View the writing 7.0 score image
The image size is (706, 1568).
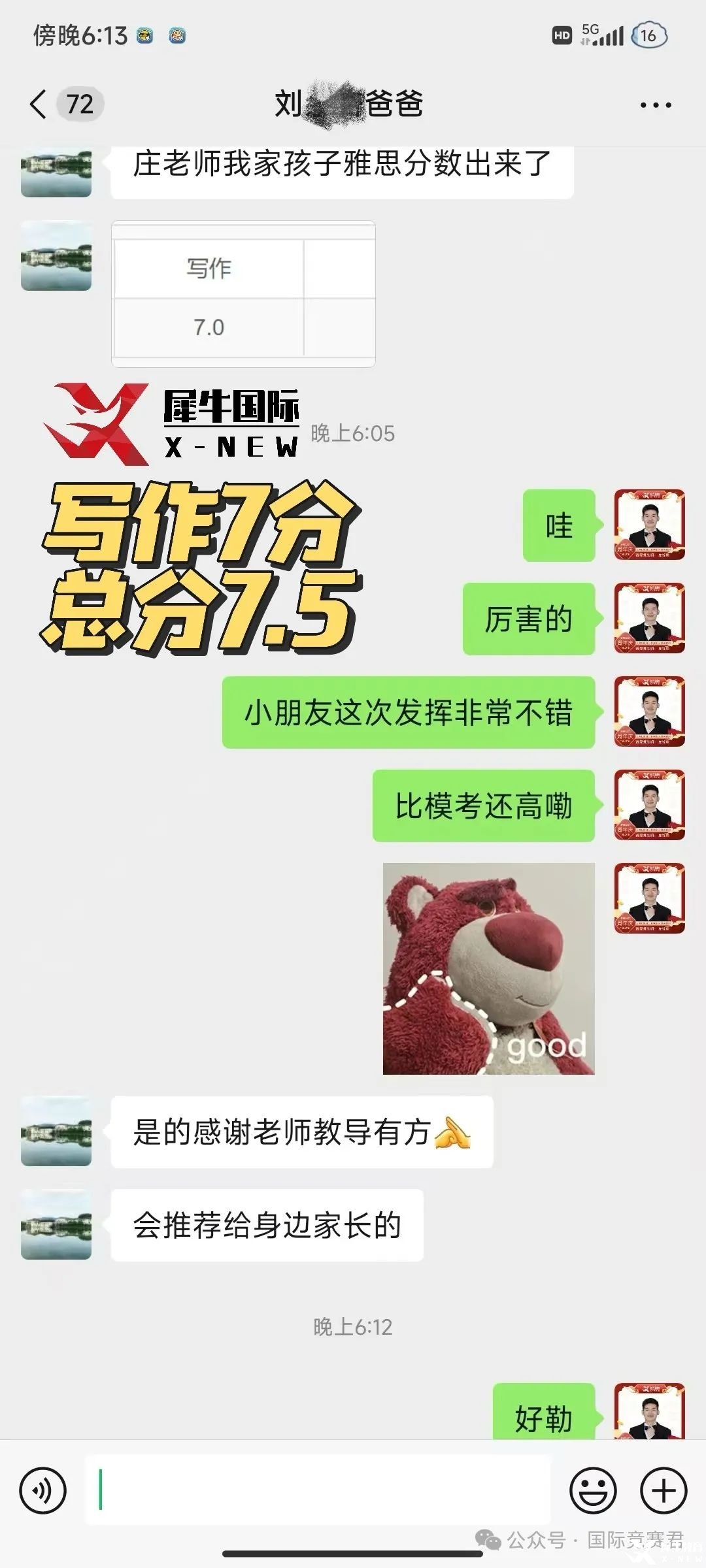tap(243, 295)
